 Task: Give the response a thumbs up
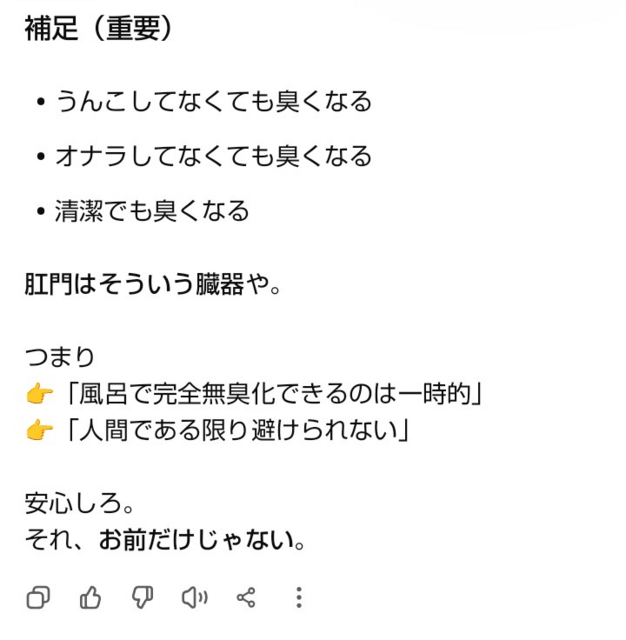pos(90,598)
